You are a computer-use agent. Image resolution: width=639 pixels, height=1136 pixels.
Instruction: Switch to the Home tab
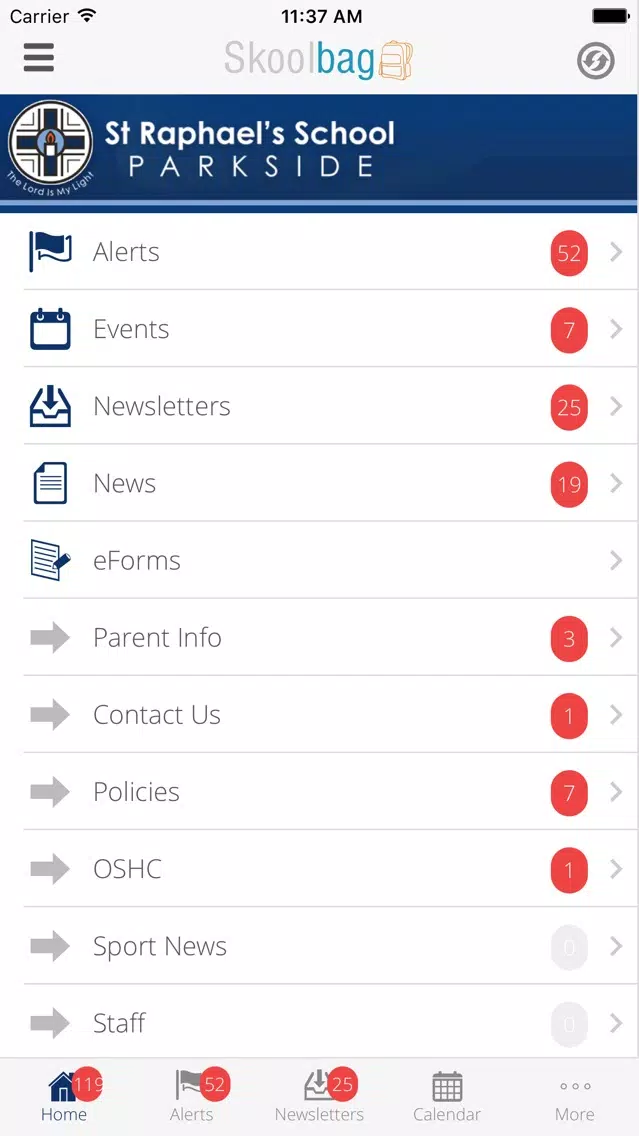click(64, 1095)
